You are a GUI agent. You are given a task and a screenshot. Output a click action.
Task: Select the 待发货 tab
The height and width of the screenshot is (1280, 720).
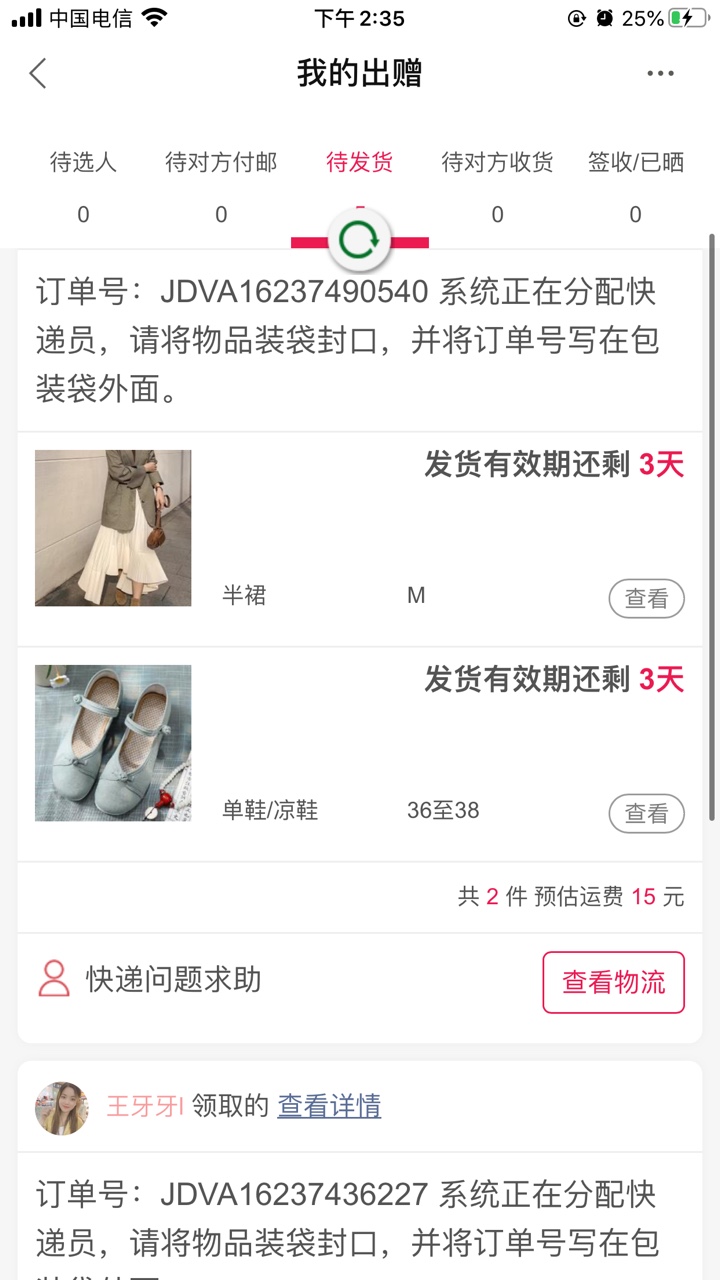[x=359, y=163]
